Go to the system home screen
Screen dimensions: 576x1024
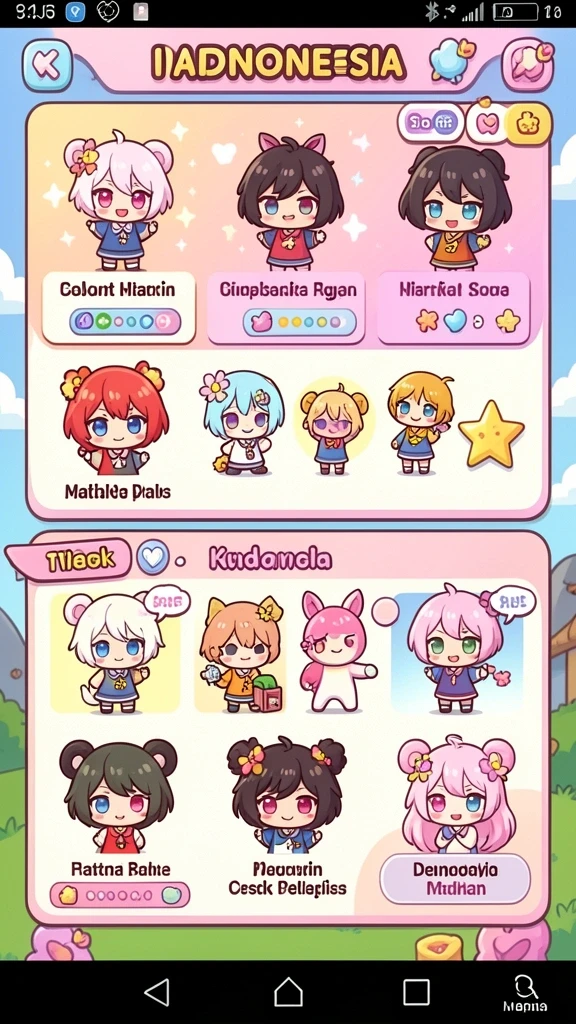288,992
